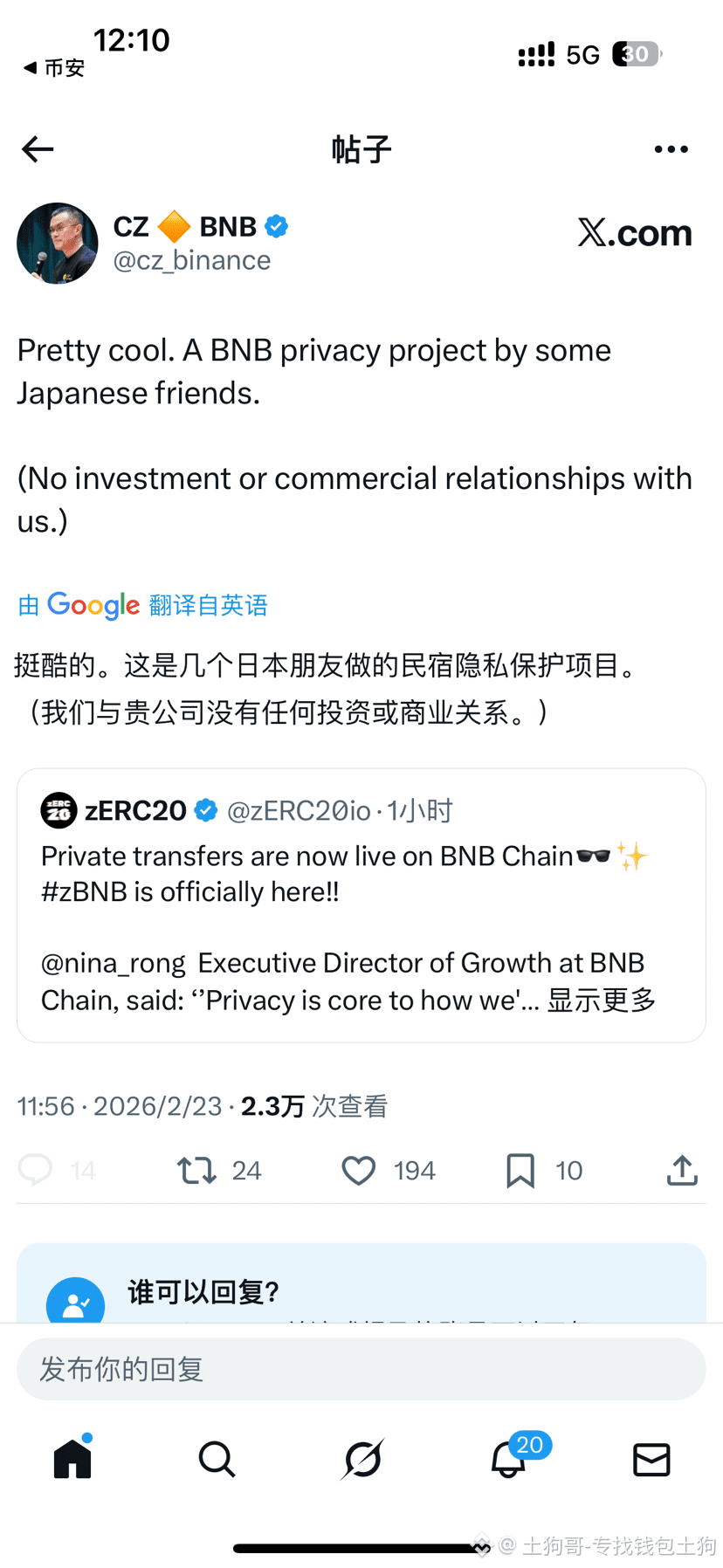
Task: Switch to the Home tab
Action: (72, 1459)
